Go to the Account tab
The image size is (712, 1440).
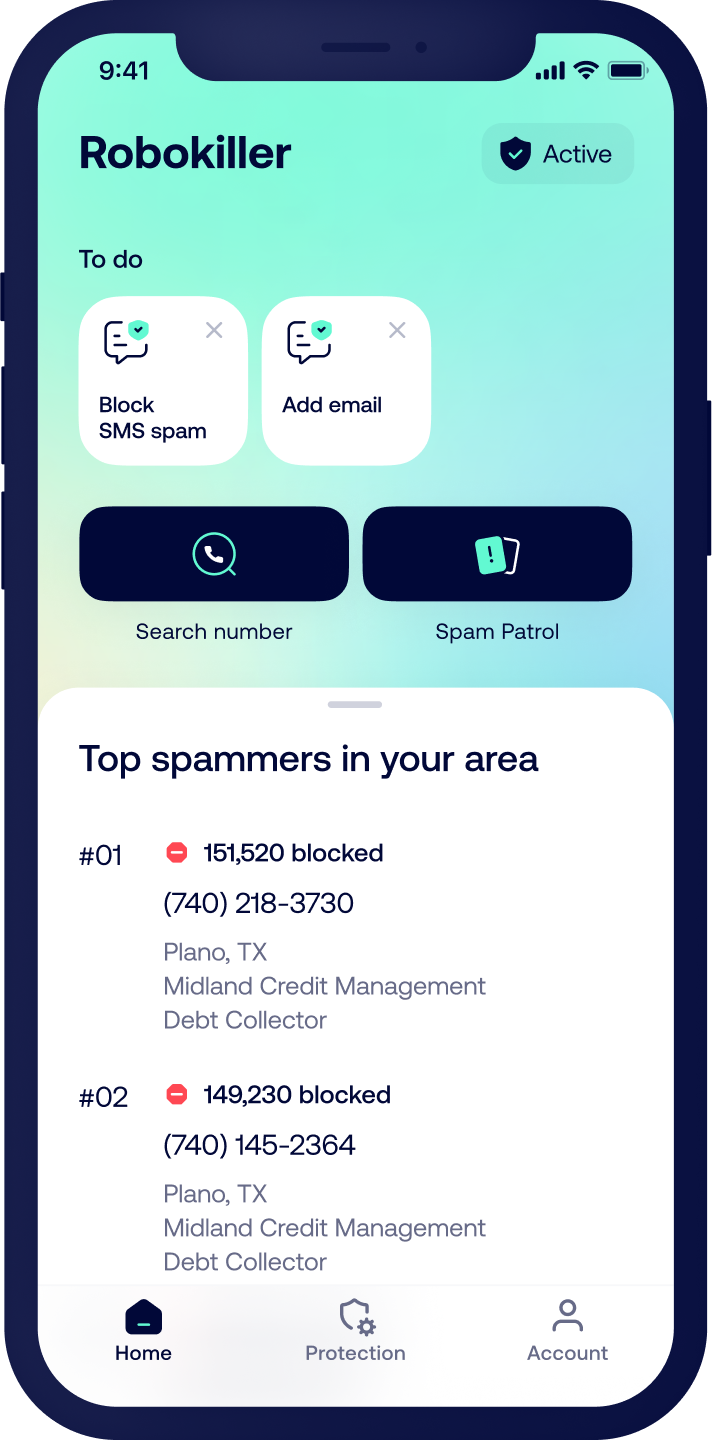pyautogui.click(x=567, y=1331)
